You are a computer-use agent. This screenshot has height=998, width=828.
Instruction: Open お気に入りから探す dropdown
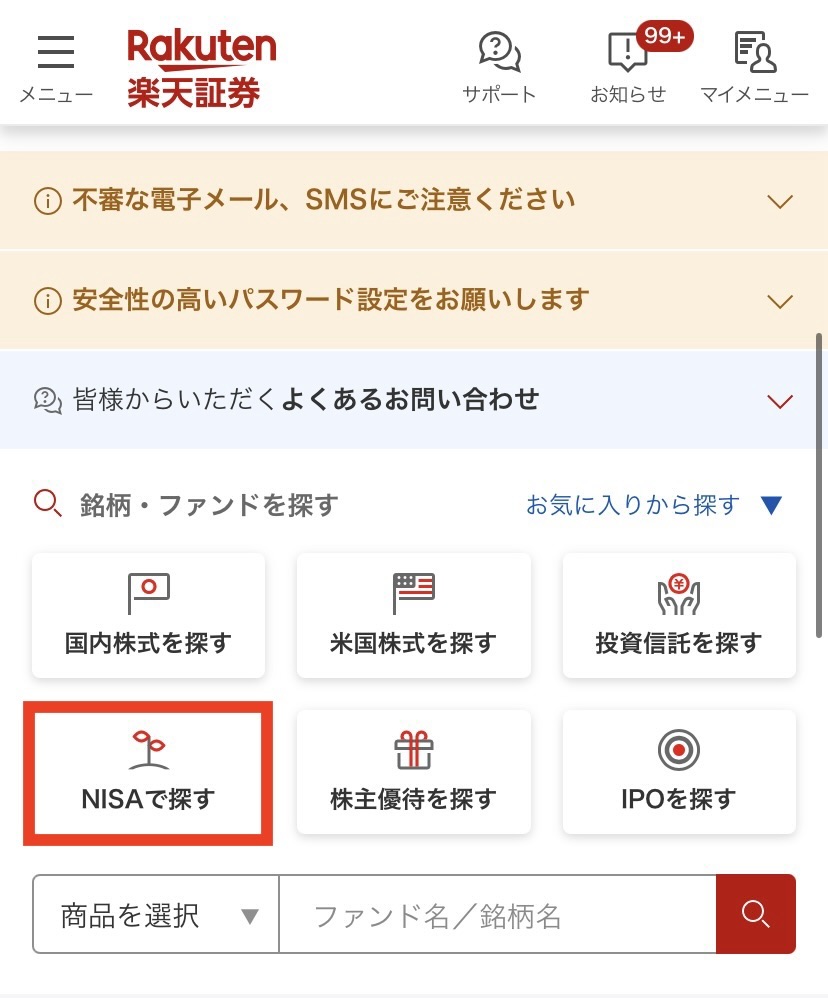[x=653, y=505]
